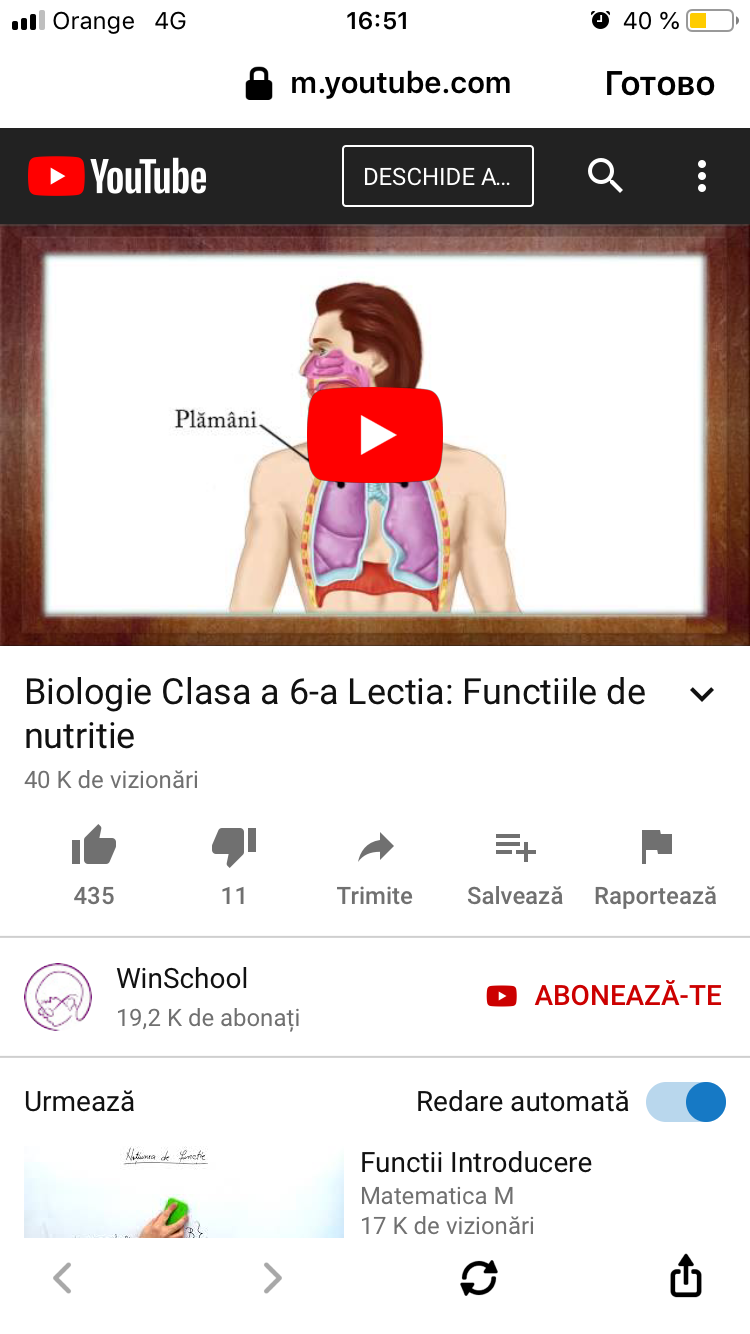Dislike this video

(234, 847)
